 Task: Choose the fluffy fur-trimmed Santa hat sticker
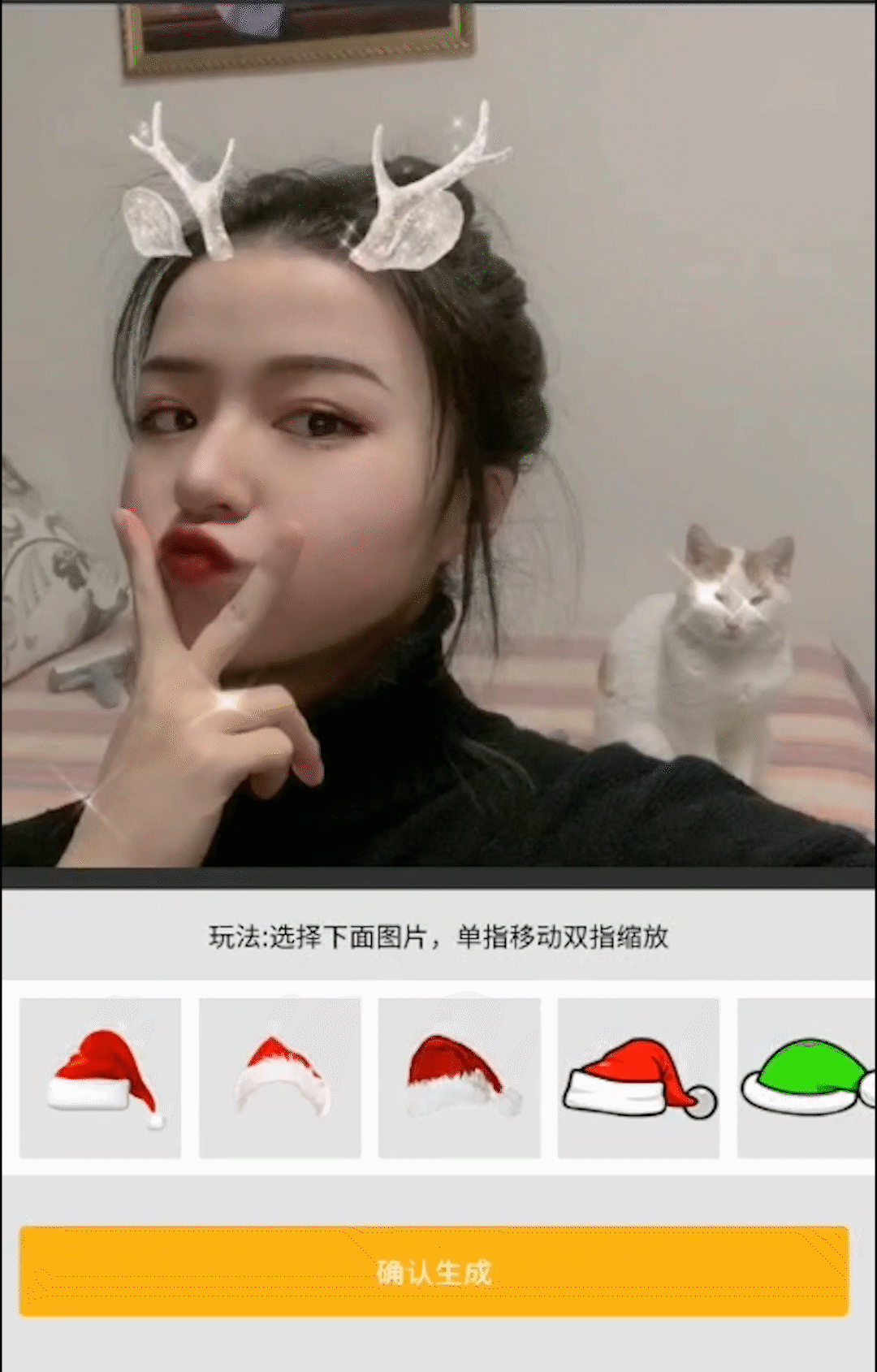coord(279,1077)
